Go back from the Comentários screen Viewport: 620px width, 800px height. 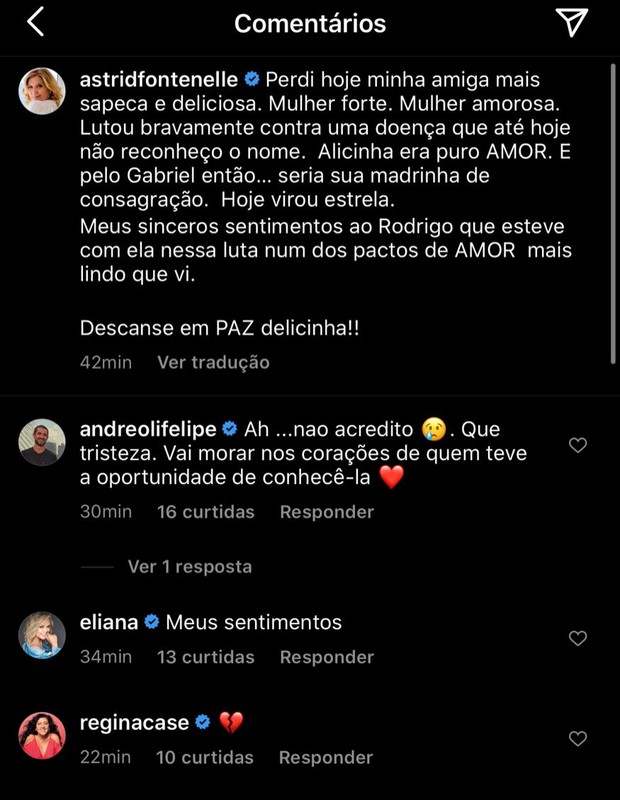pyautogui.click(x=35, y=23)
